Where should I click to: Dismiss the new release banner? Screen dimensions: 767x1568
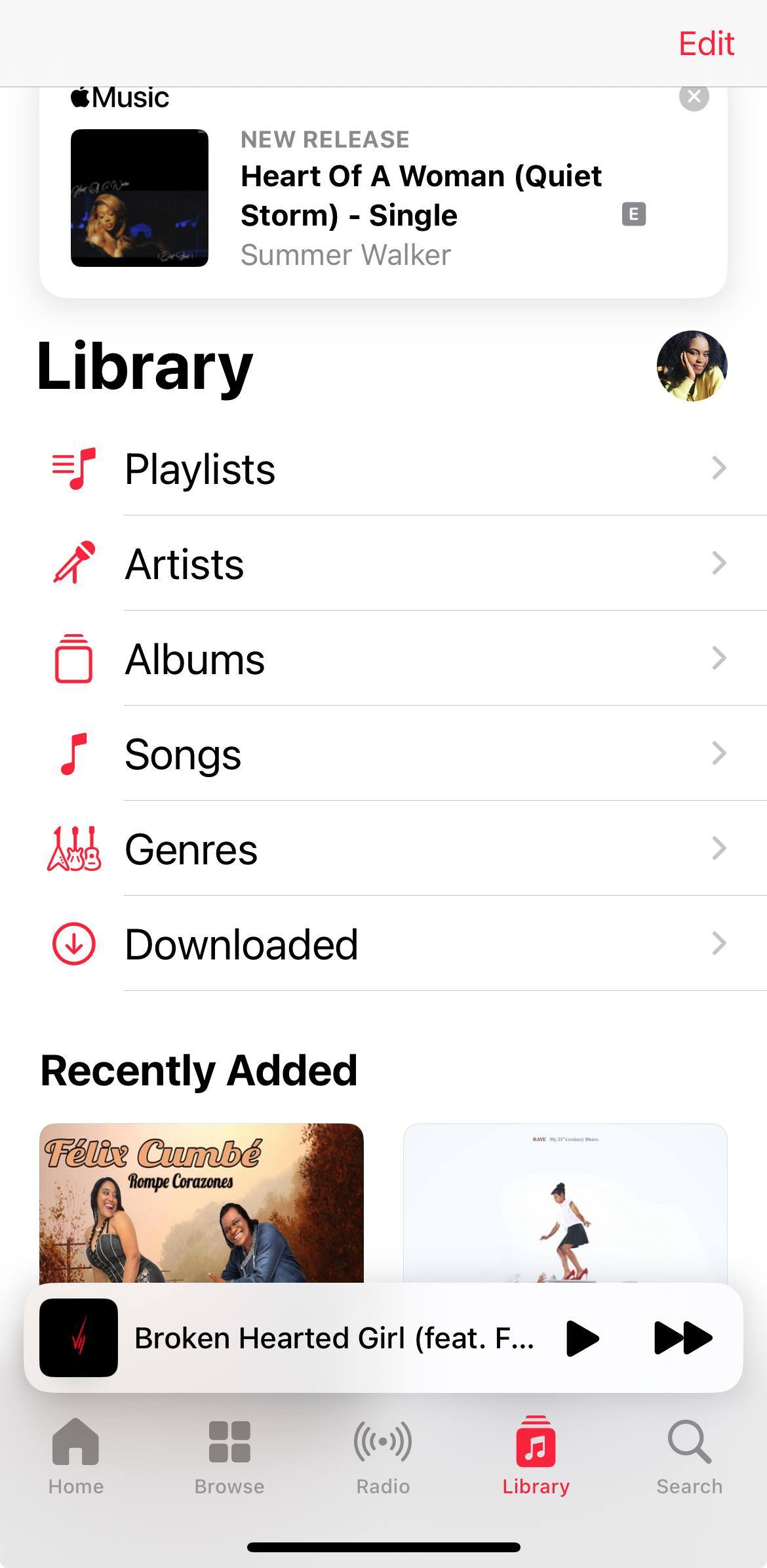click(x=694, y=97)
